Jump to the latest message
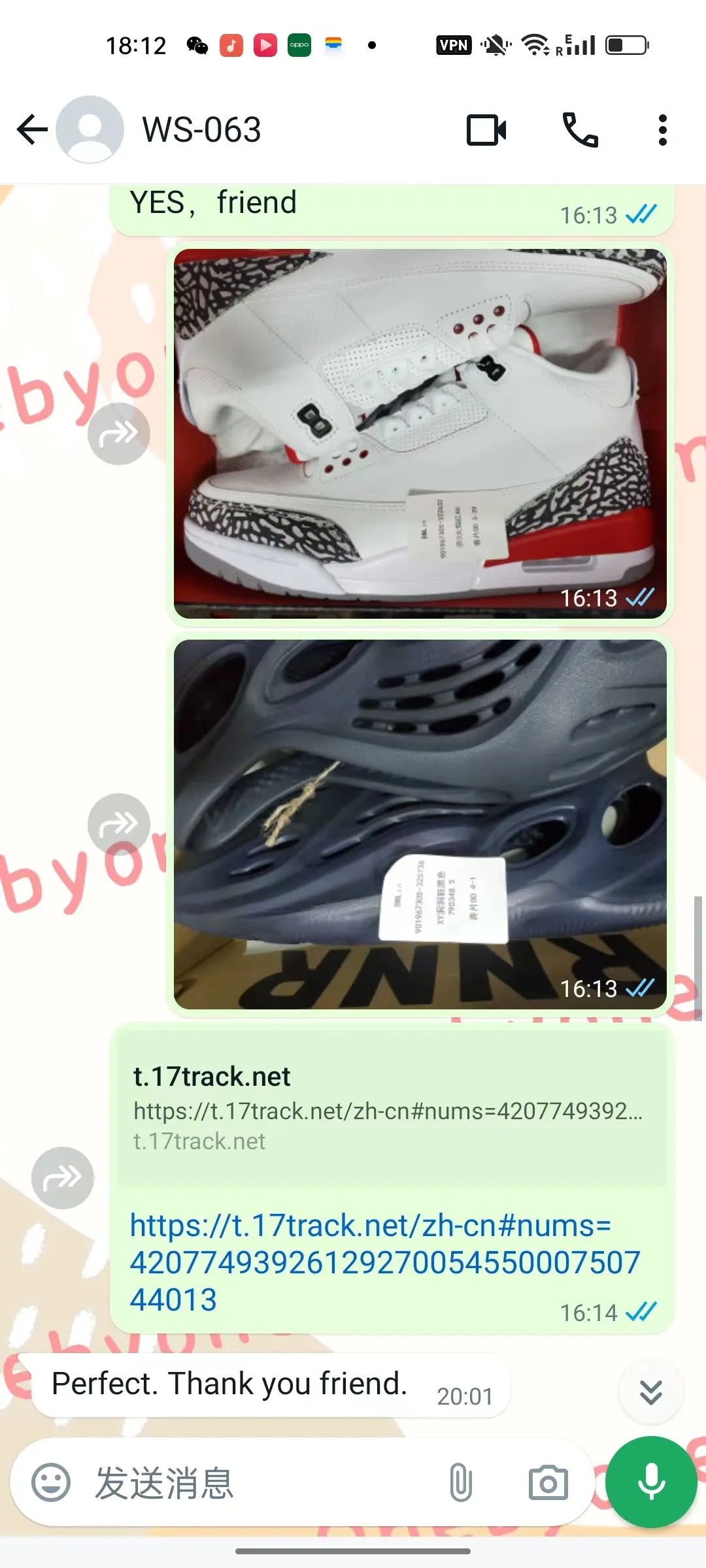 (x=650, y=1392)
